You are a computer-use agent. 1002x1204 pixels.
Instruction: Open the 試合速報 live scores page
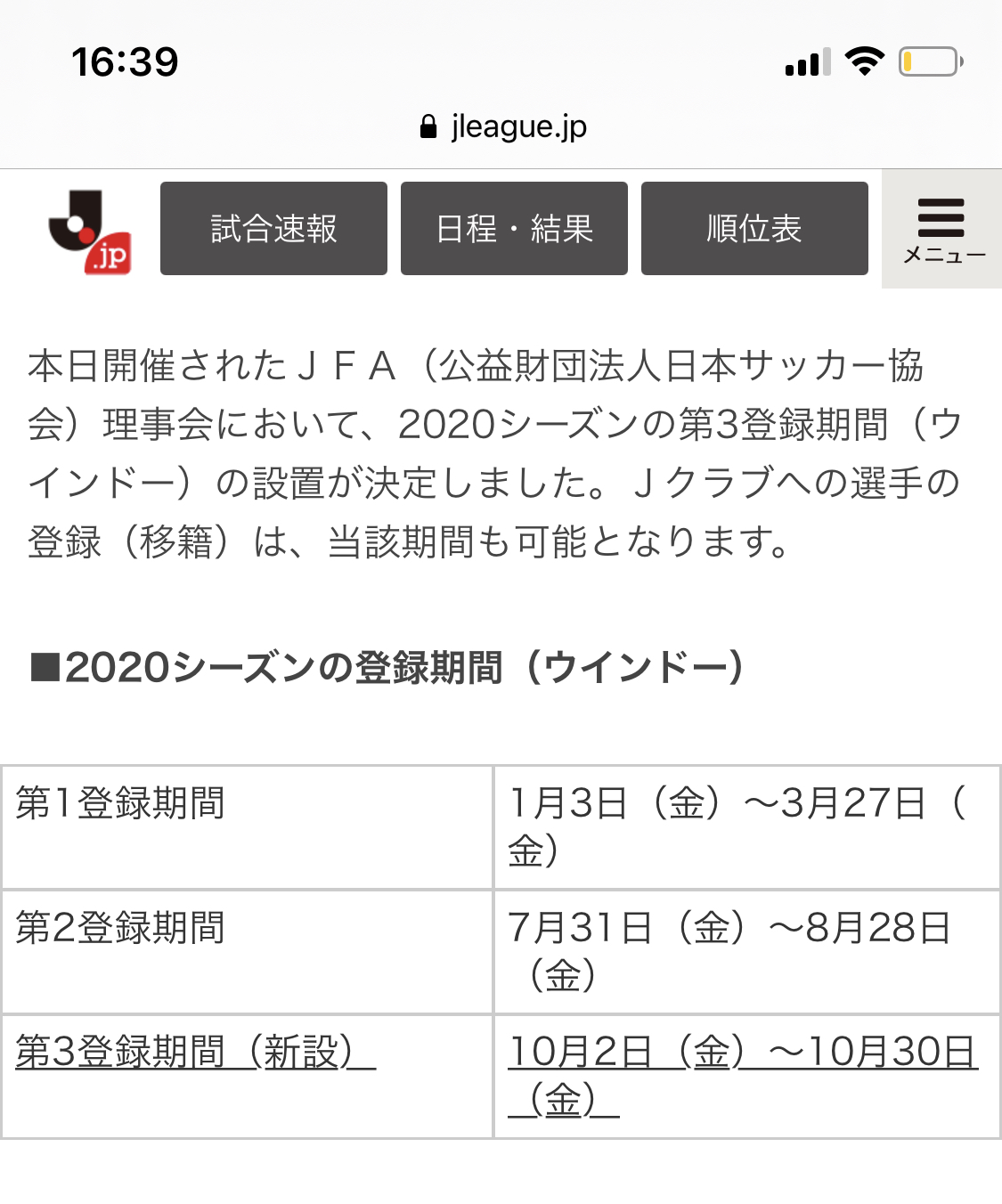273,229
